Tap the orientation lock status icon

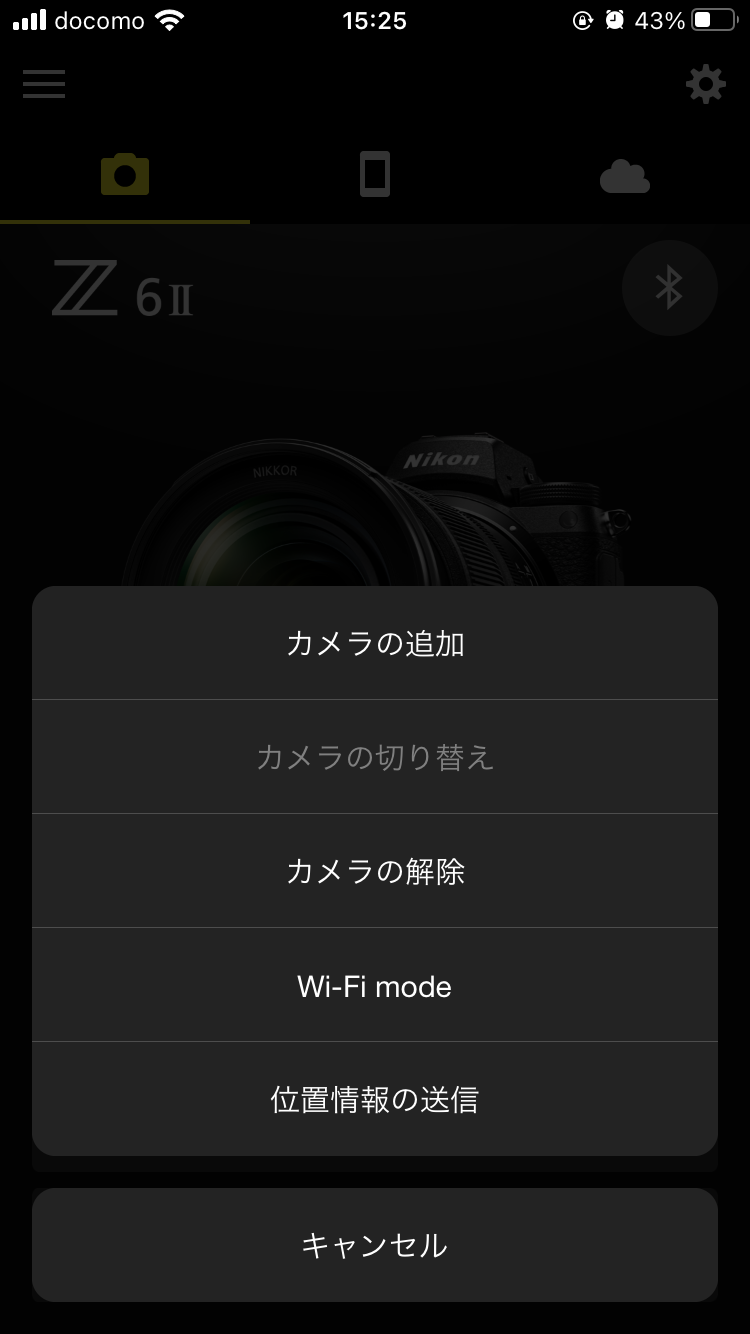pos(583,20)
